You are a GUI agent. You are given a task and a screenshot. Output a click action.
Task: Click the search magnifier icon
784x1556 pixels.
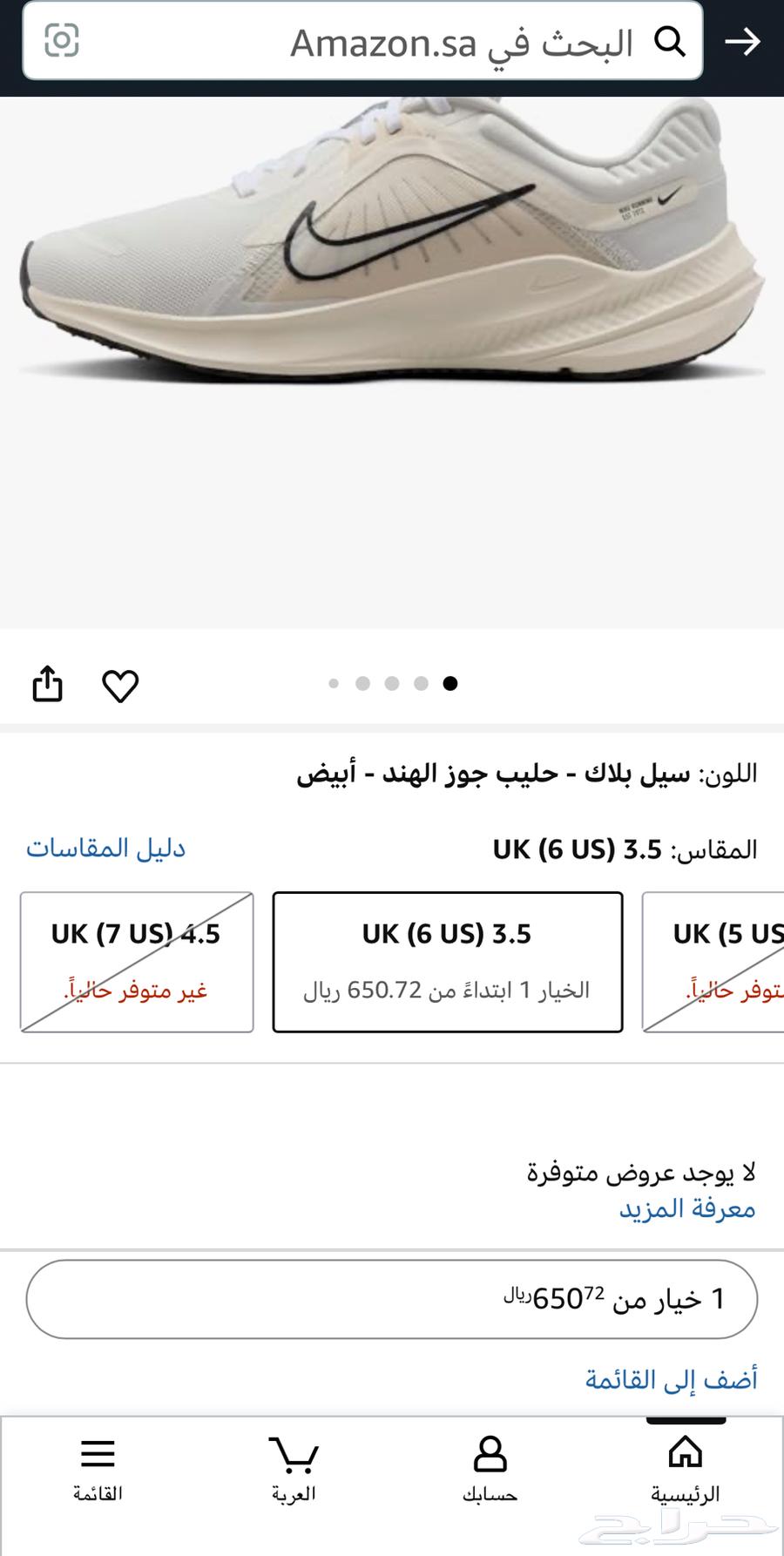tap(671, 41)
